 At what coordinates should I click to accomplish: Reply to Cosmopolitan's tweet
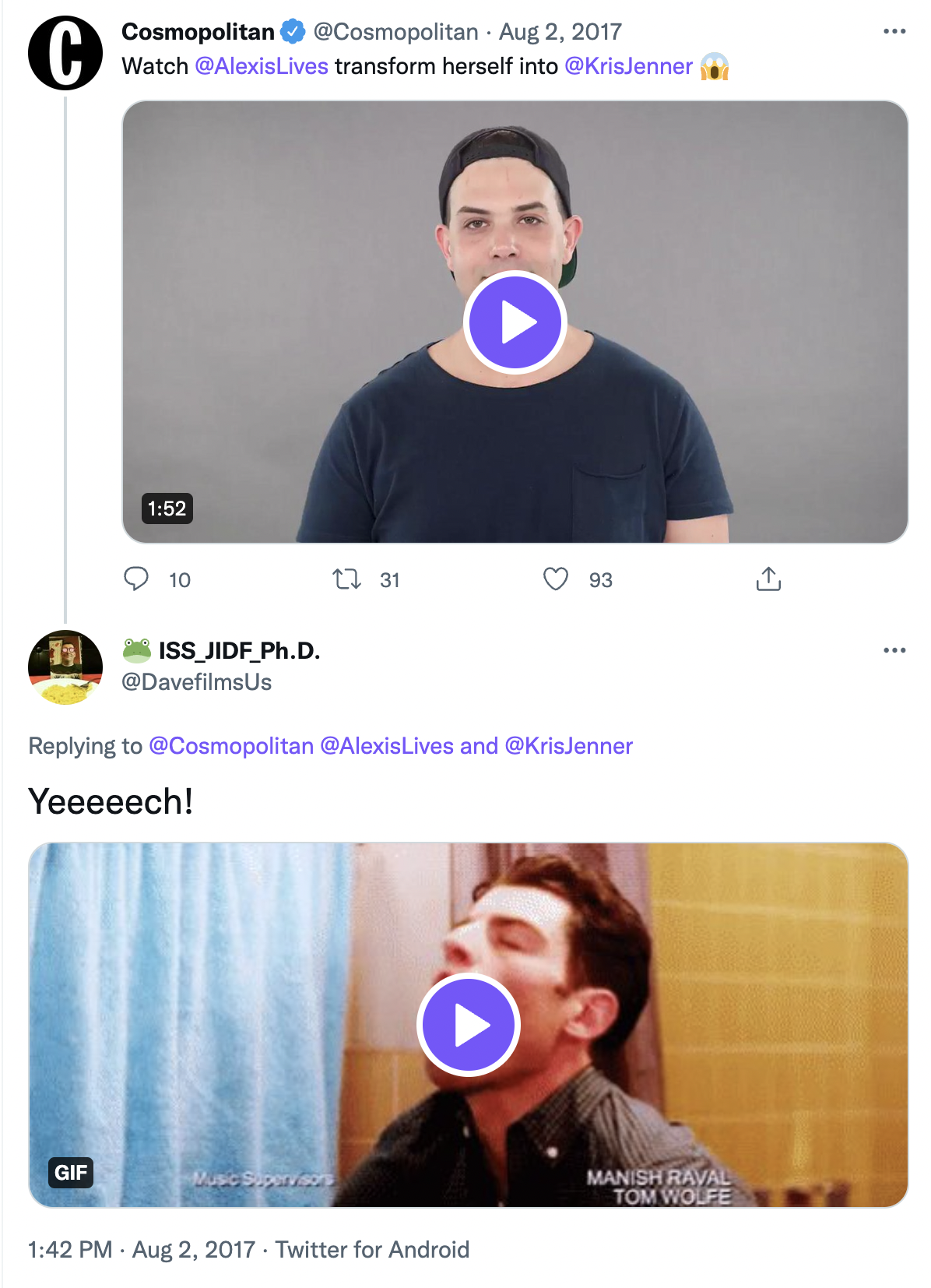tap(136, 579)
